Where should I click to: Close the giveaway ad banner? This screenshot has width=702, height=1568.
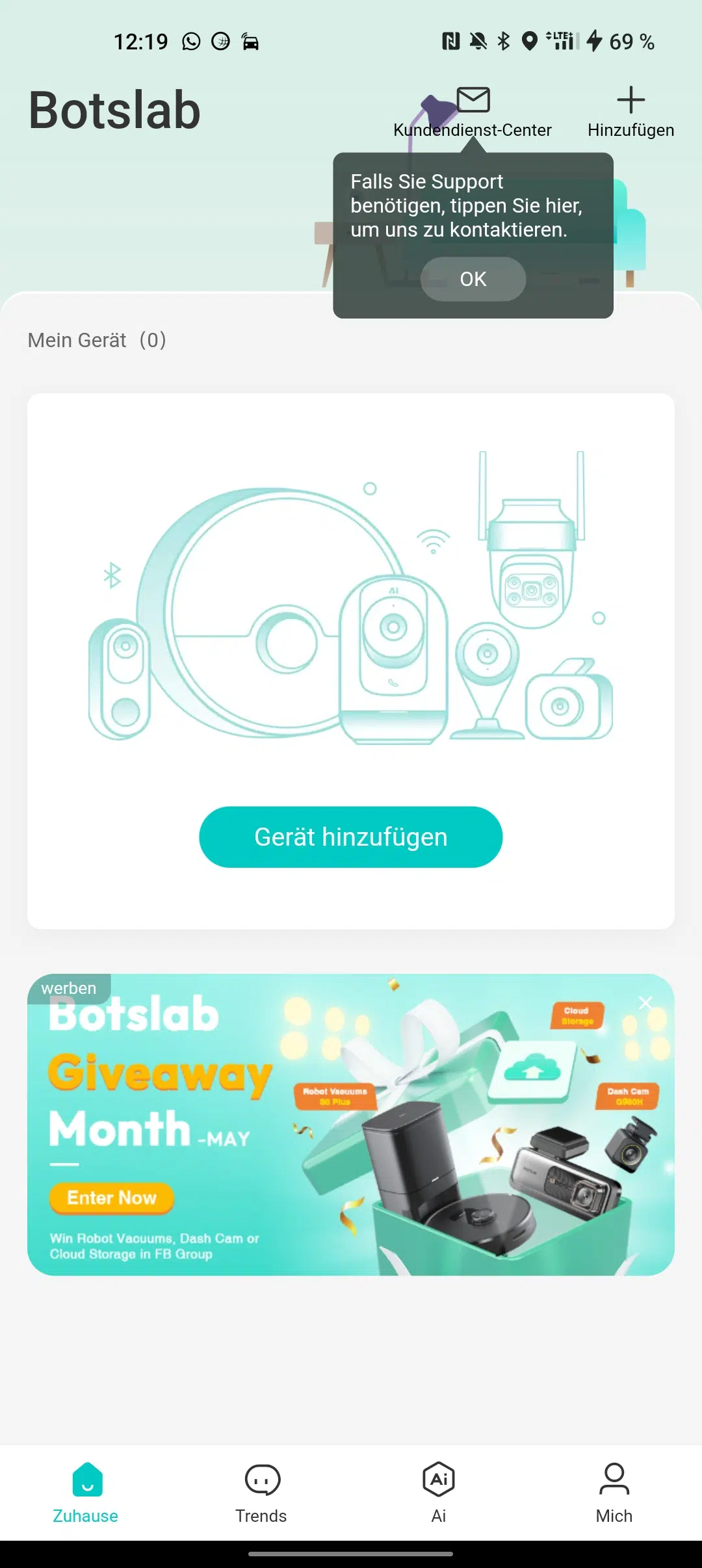(x=645, y=1003)
